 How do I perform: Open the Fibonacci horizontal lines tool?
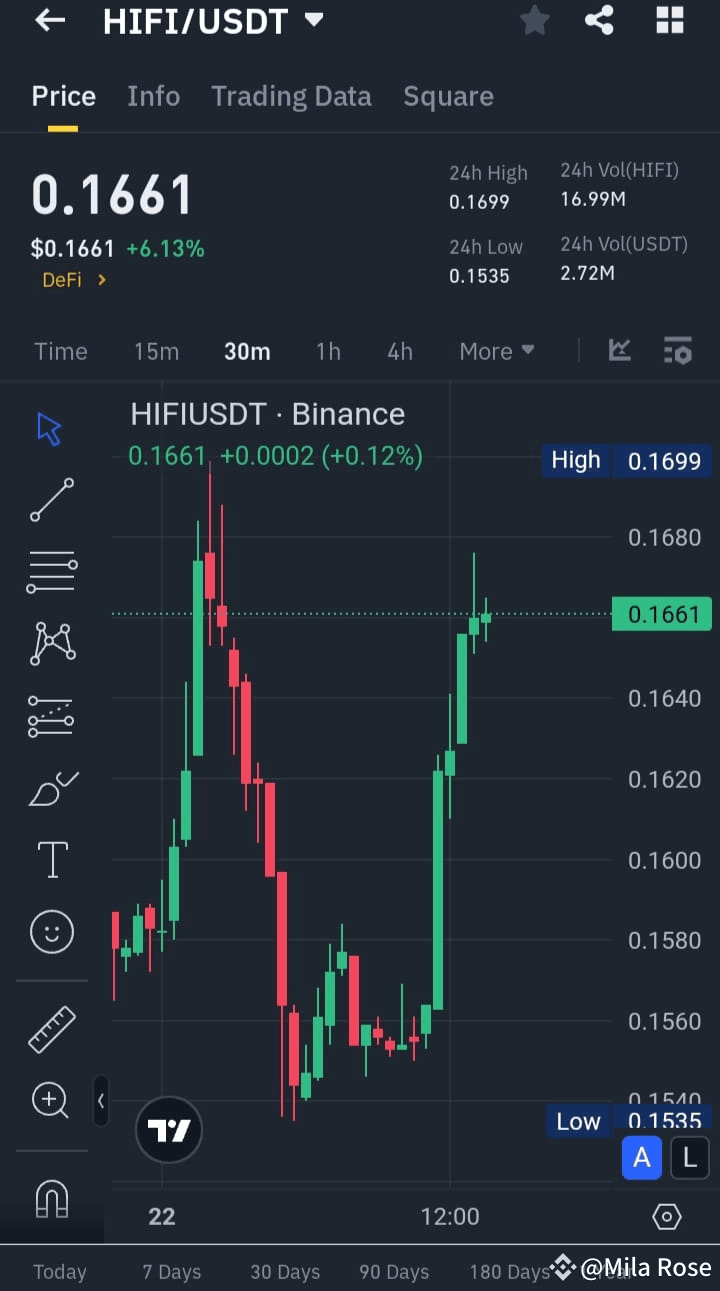pyautogui.click(x=50, y=571)
